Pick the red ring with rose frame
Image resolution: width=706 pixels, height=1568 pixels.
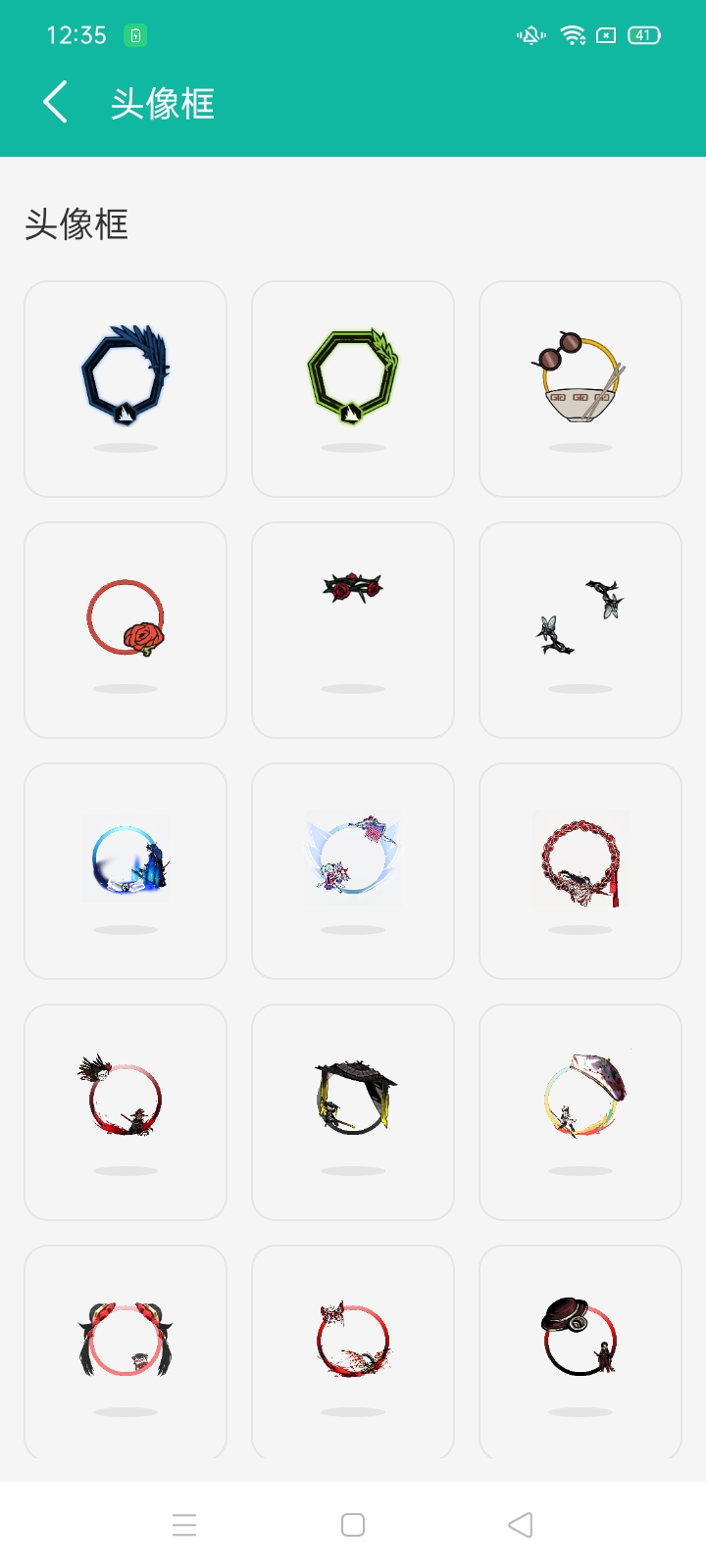(126, 629)
